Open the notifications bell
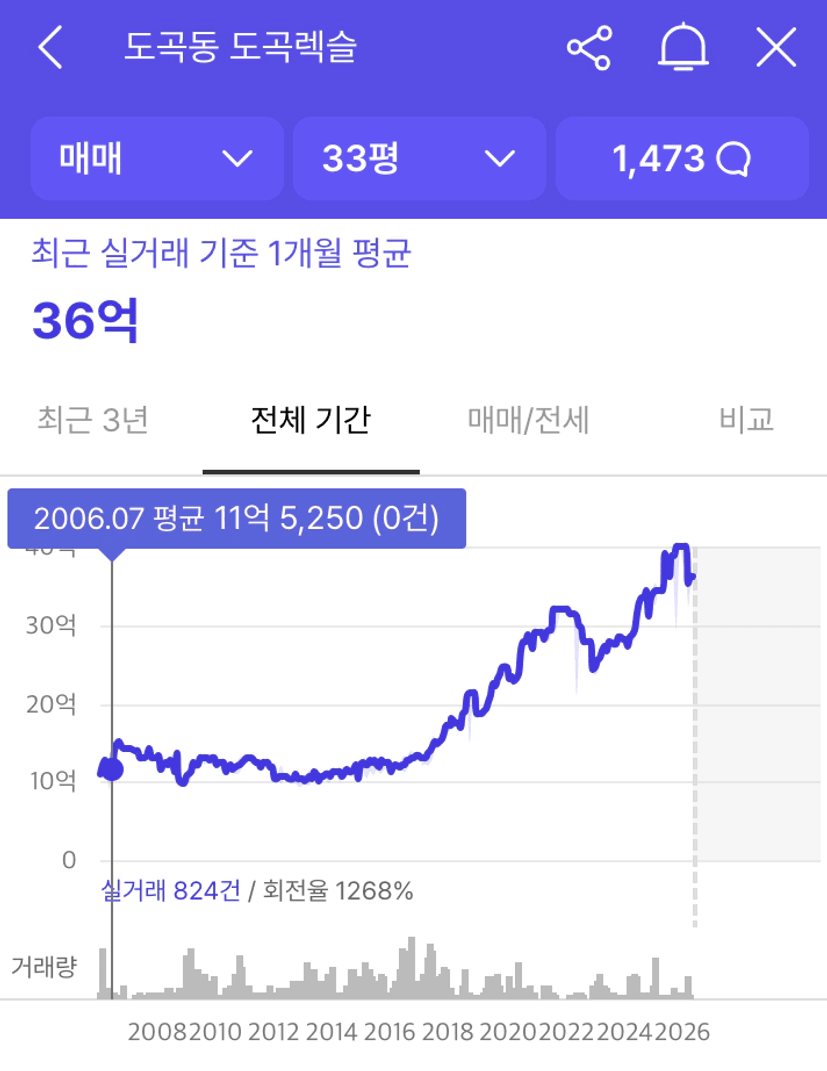This screenshot has height=1071, width=827. coord(683,47)
